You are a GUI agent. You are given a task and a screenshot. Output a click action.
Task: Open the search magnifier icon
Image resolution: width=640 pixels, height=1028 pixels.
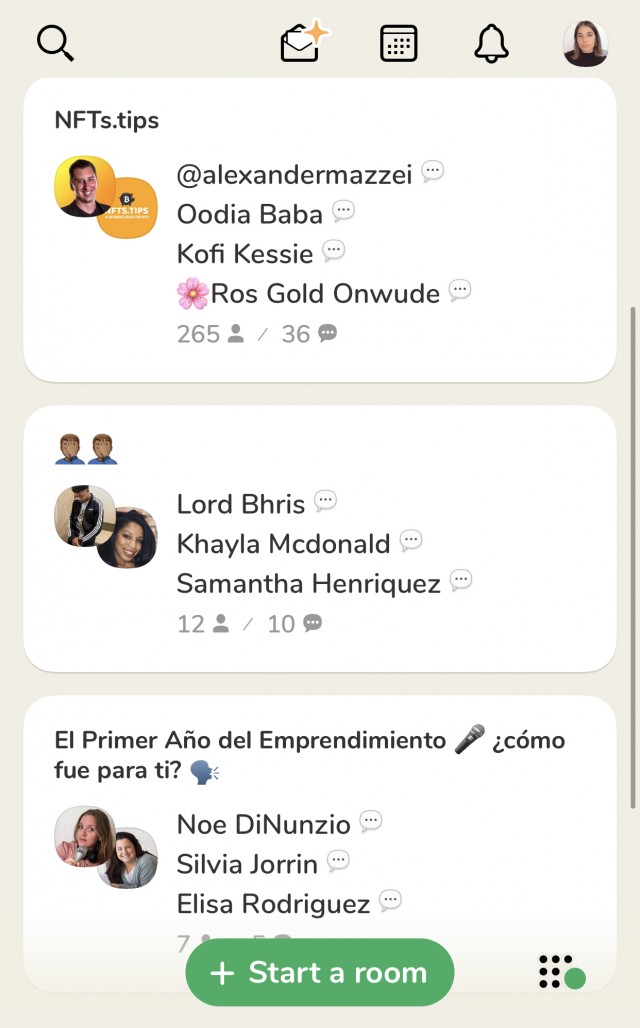55,43
